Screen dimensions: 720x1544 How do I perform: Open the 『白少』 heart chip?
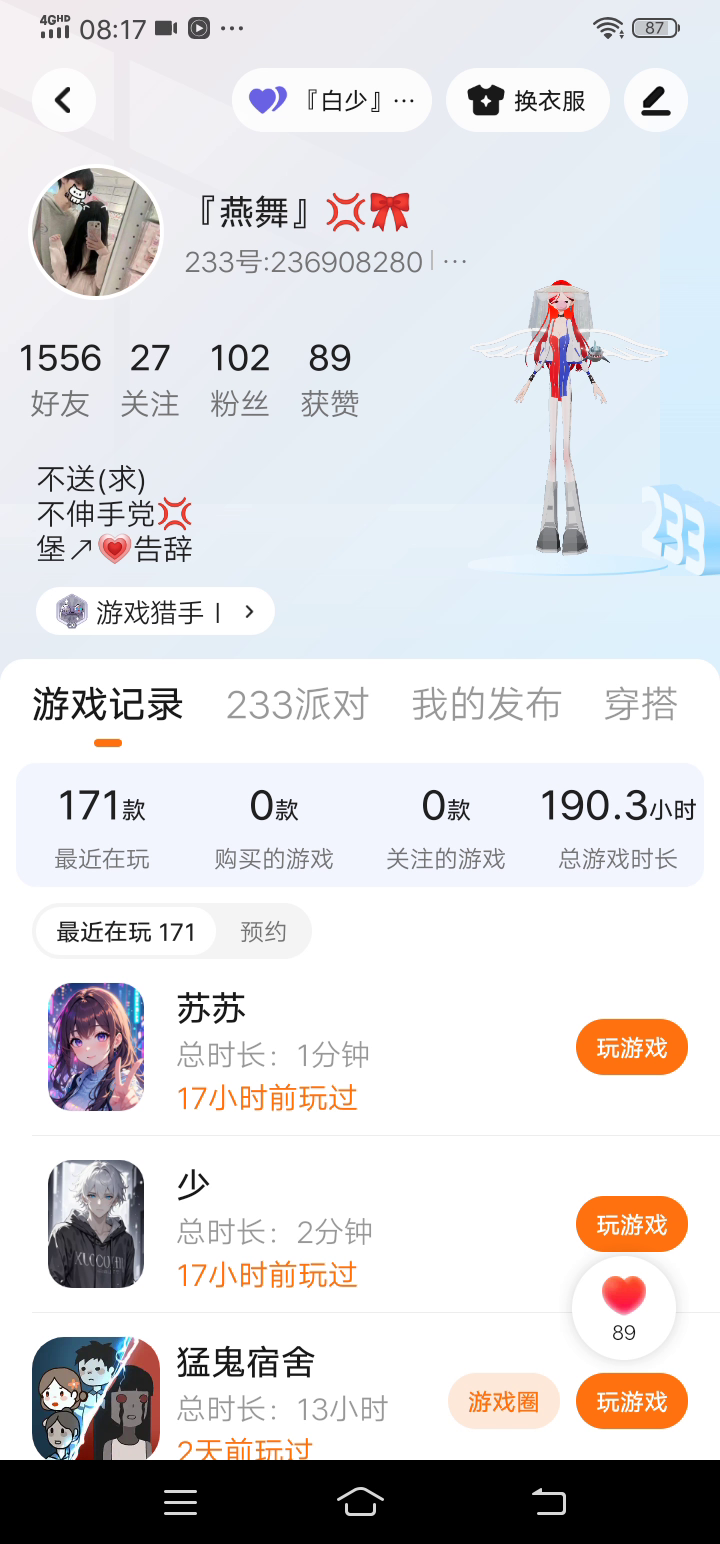[332, 100]
